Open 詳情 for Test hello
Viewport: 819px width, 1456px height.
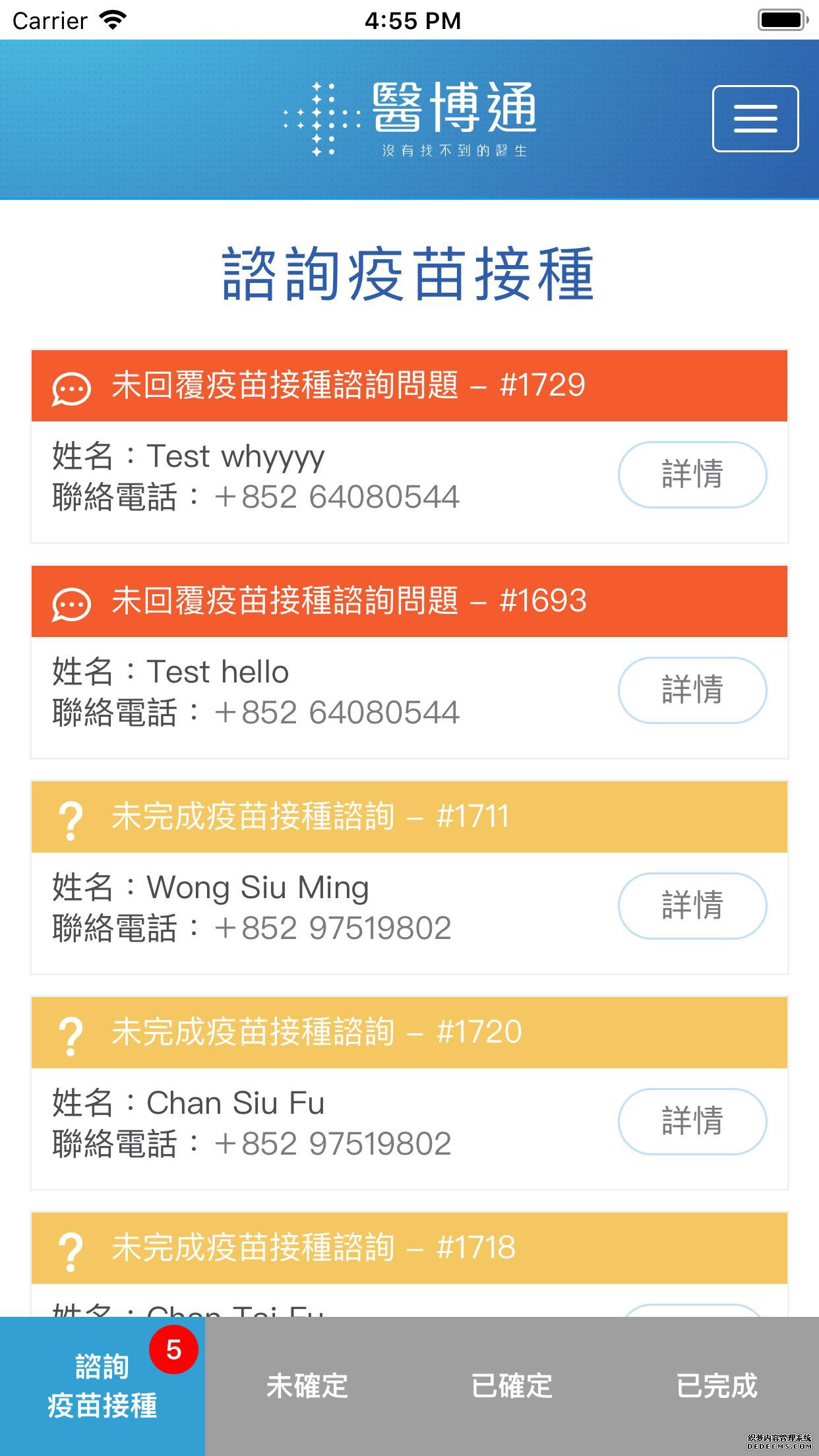pos(692,690)
